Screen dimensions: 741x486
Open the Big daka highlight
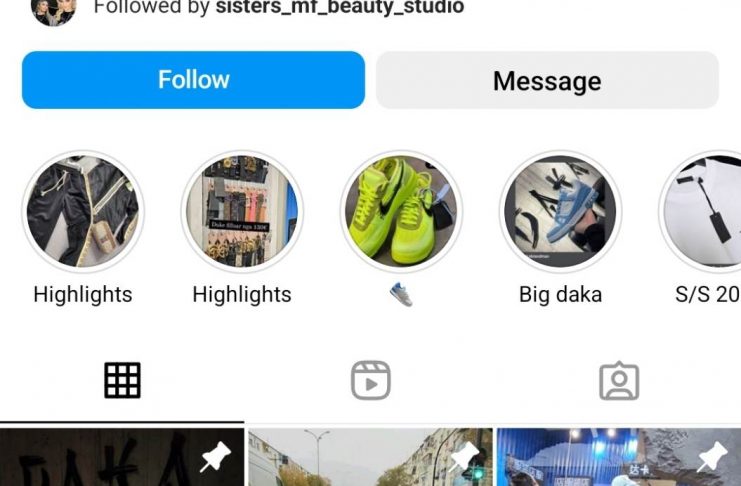(x=560, y=212)
